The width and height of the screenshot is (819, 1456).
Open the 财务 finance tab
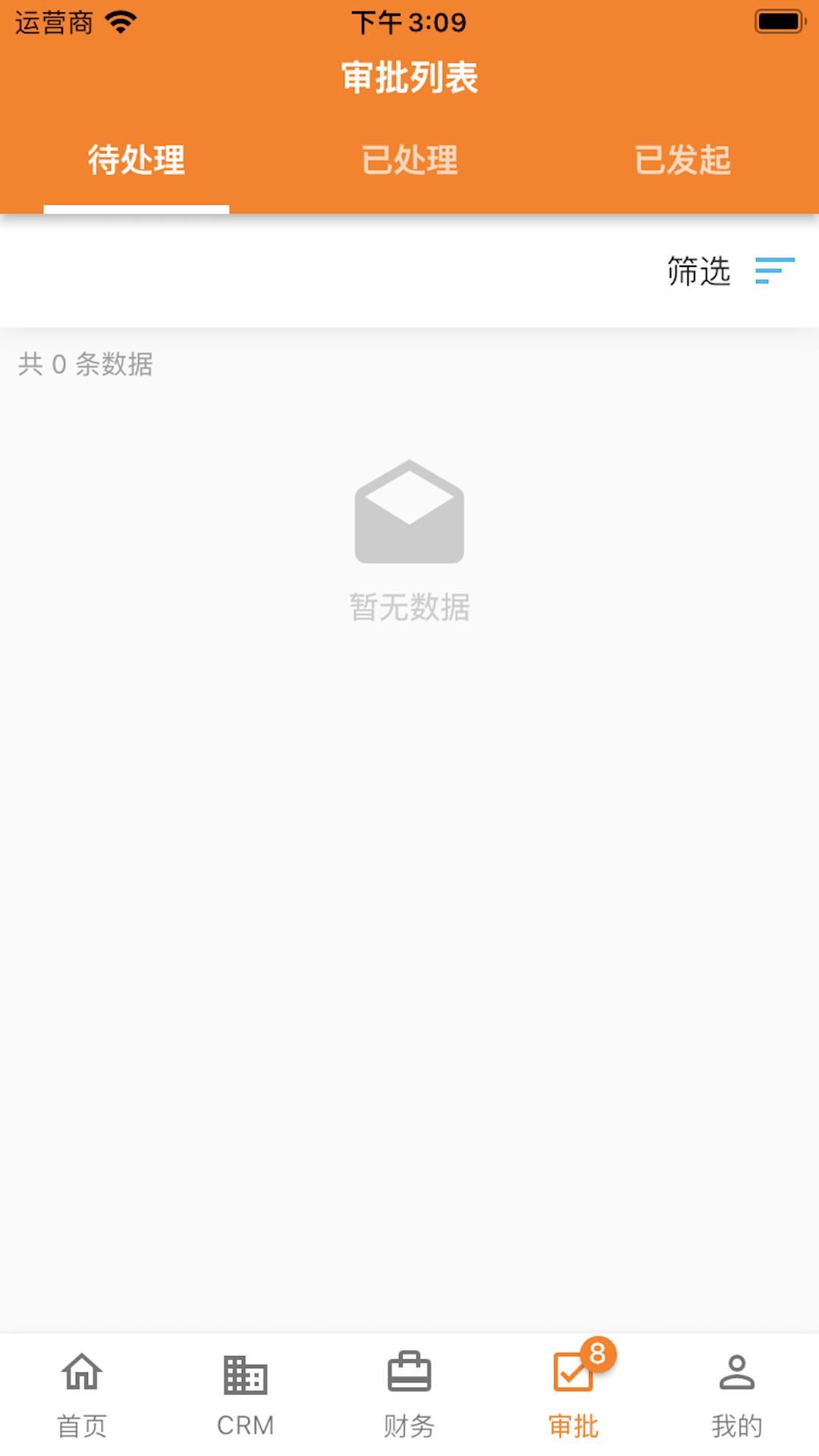[x=409, y=1395]
